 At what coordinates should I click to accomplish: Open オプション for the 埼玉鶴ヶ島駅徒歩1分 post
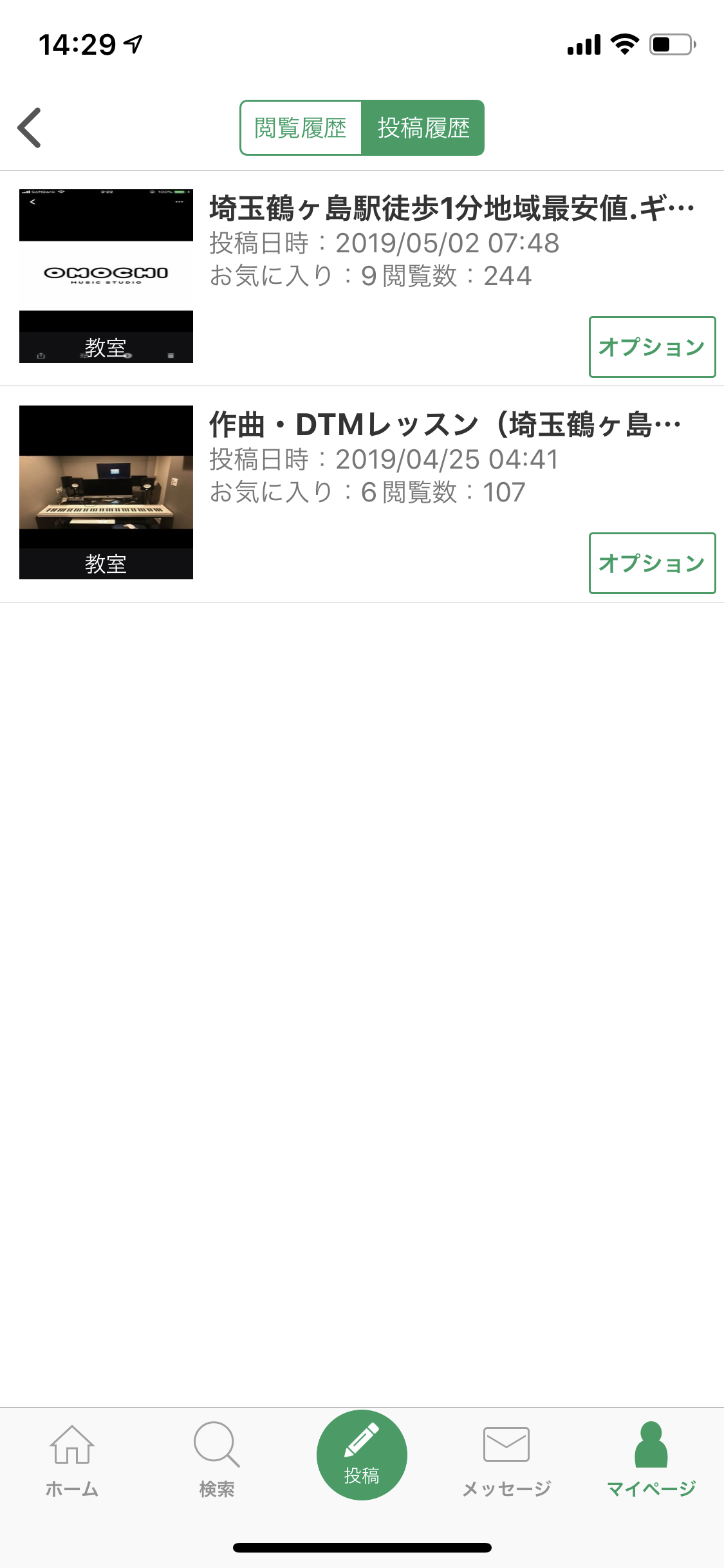[x=652, y=347]
